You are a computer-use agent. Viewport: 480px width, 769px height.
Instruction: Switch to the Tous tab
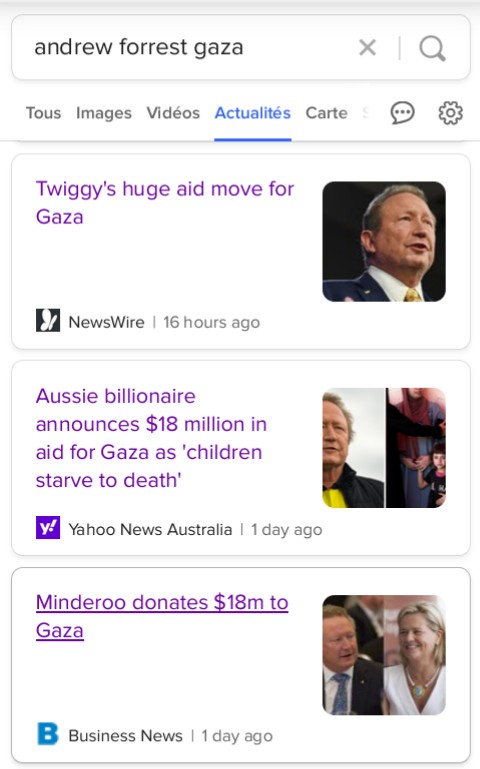coord(44,113)
